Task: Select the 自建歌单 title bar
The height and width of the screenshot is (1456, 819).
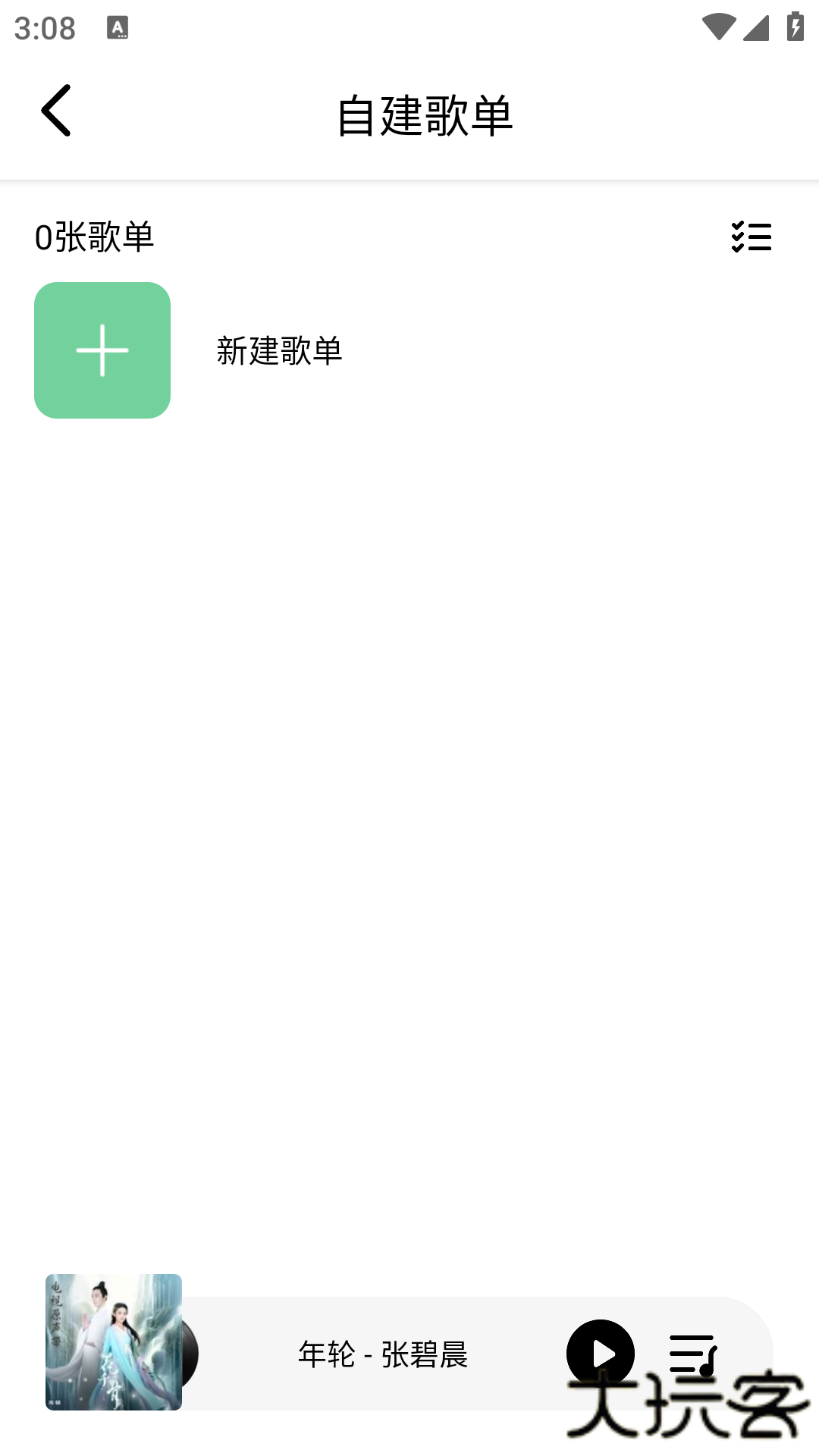Action: click(425, 114)
